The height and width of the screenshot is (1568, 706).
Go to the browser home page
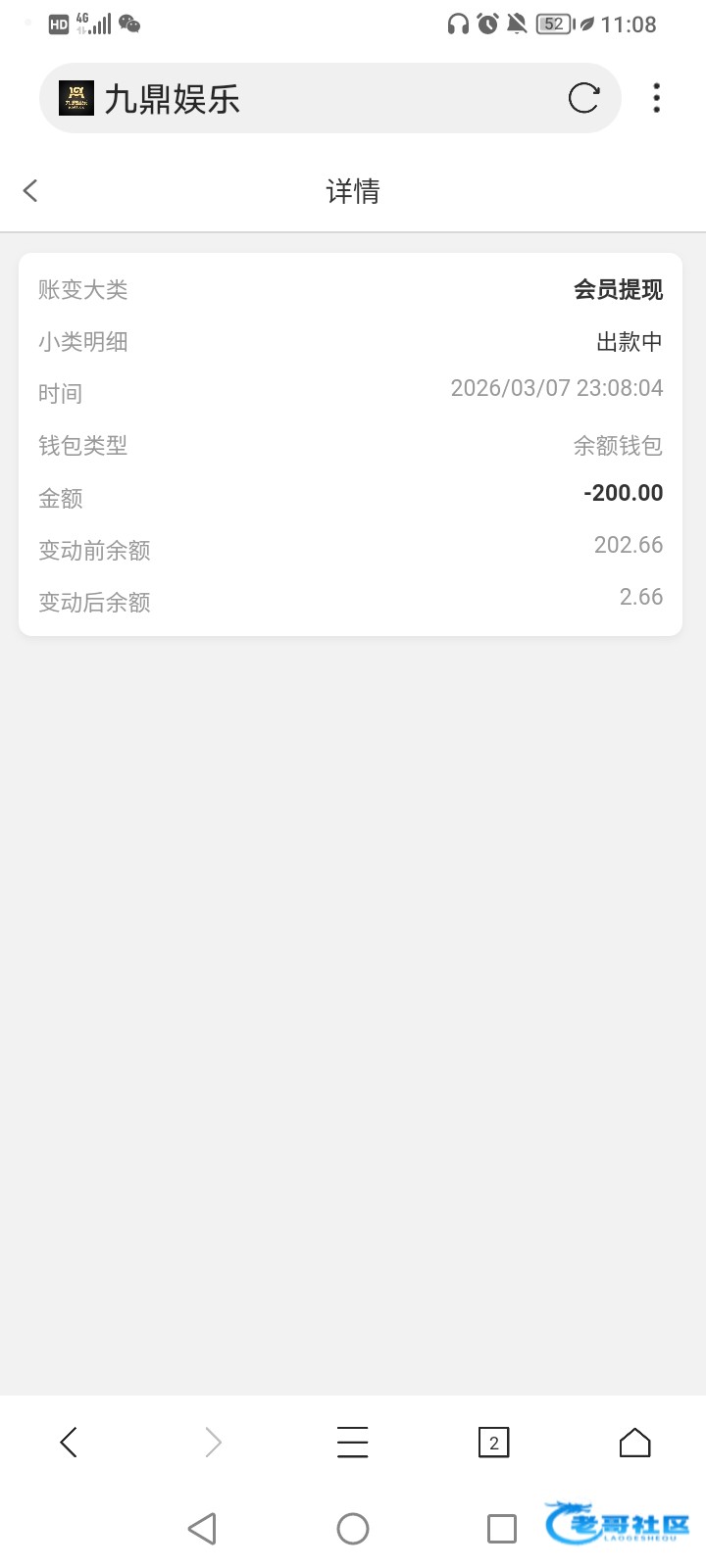coord(634,1442)
